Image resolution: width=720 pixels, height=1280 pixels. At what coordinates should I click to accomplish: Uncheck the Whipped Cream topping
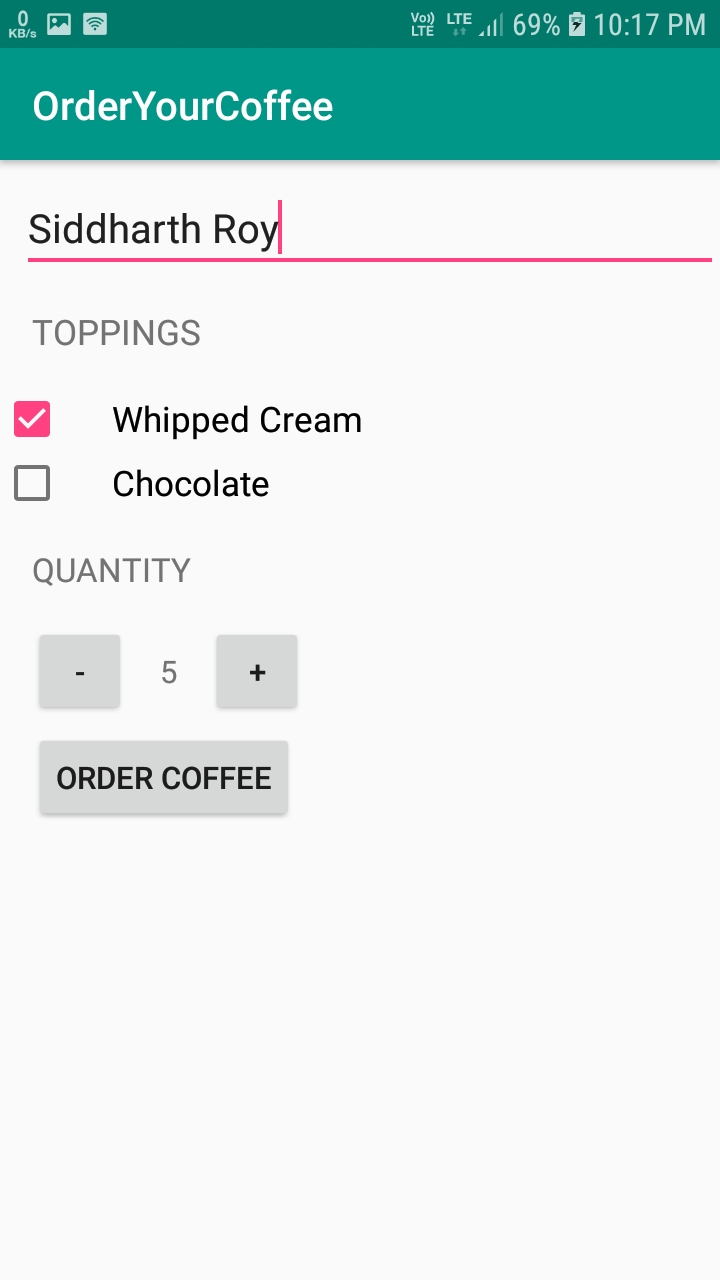pyautogui.click(x=32, y=420)
